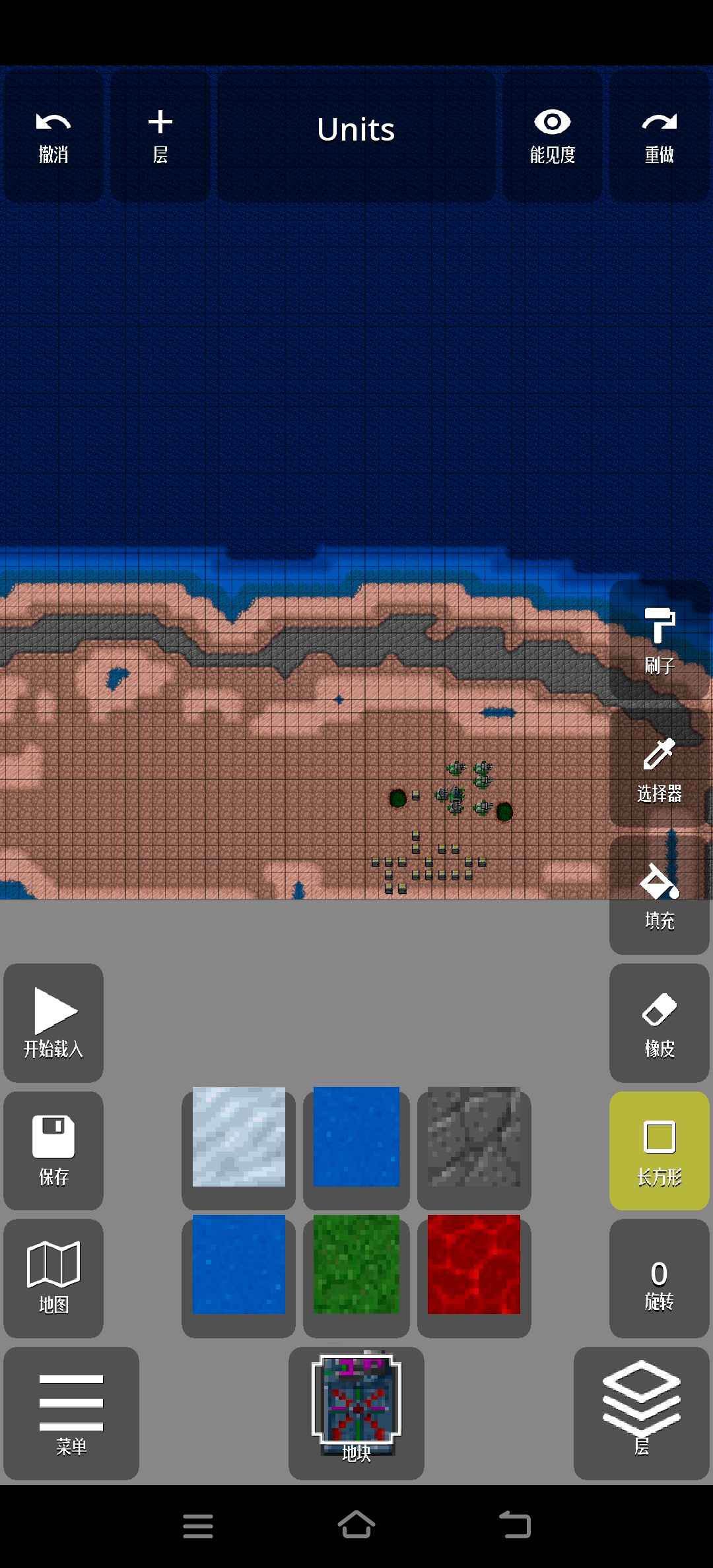Image resolution: width=713 pixels, height=1568 pixels.
Task: Go to the Android home screen
Action: pyautogui.click(x=356, y=1525)
